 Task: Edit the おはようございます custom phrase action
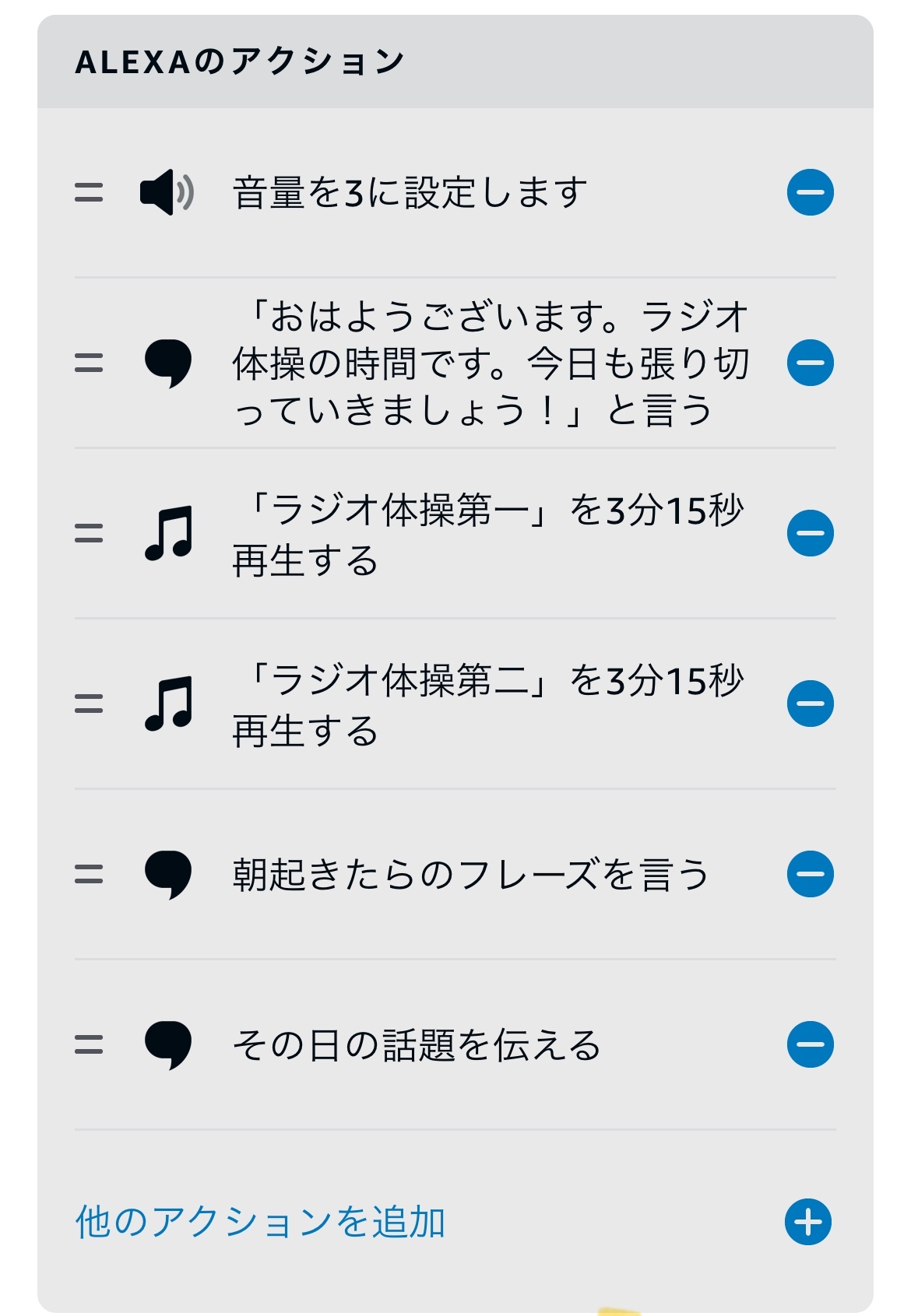491,363
